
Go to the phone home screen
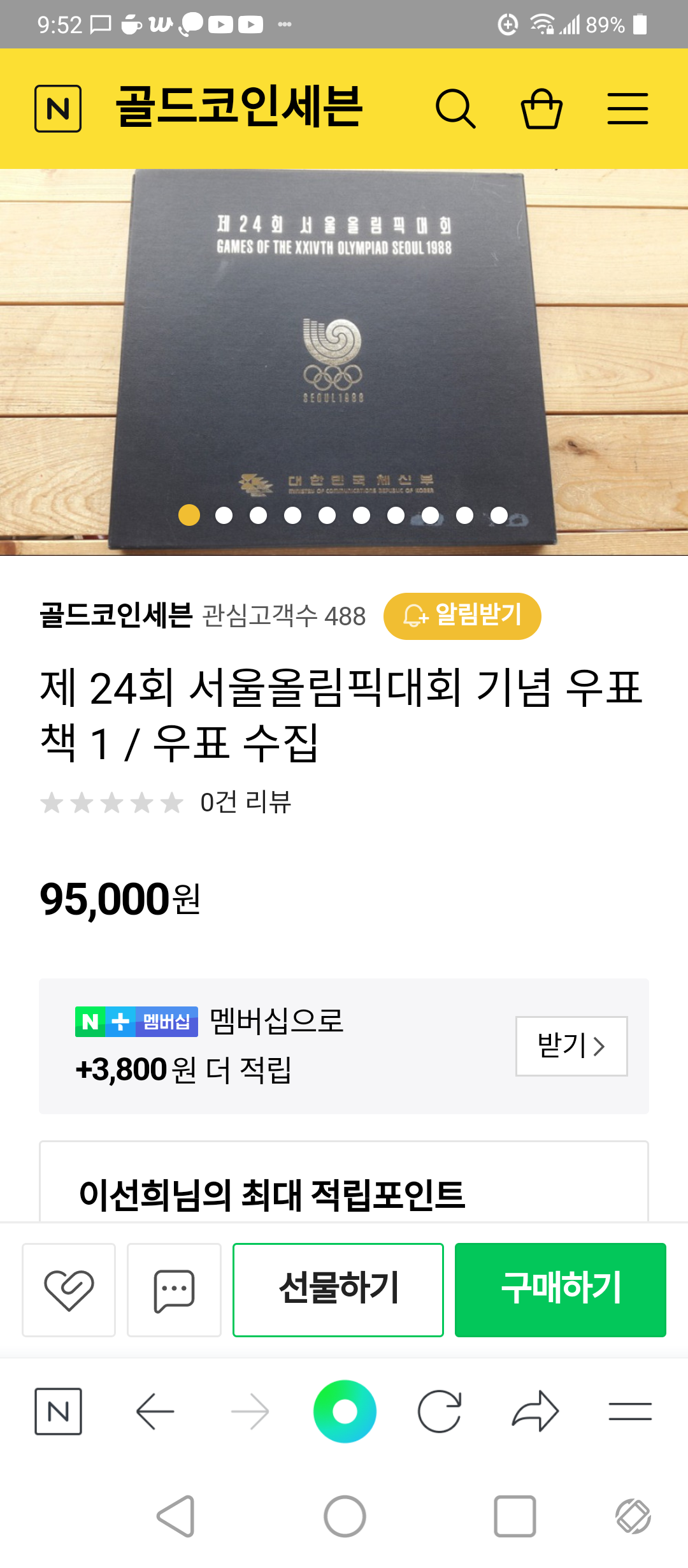point(345,1516)
